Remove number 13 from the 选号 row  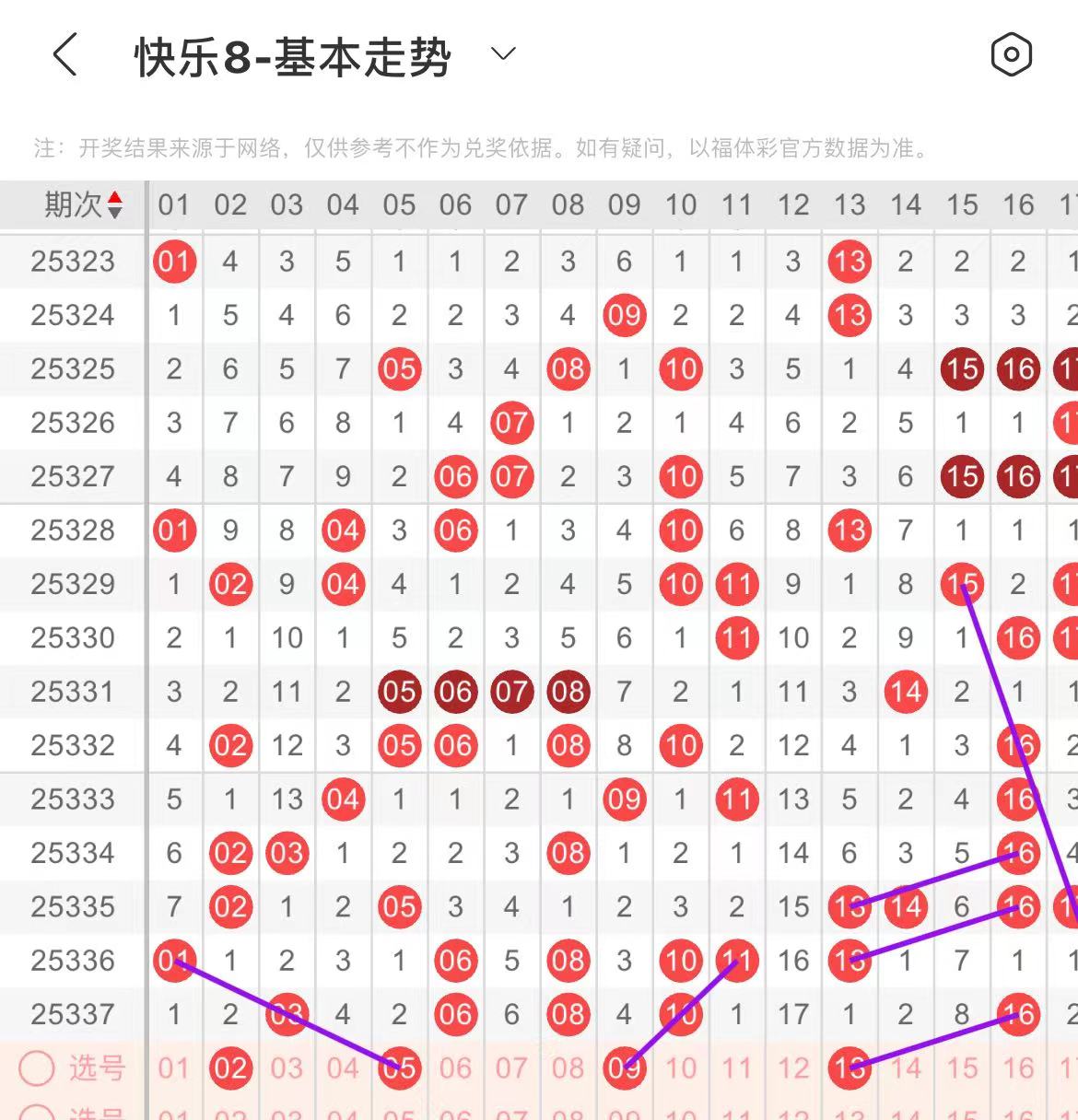[850, 1068]
